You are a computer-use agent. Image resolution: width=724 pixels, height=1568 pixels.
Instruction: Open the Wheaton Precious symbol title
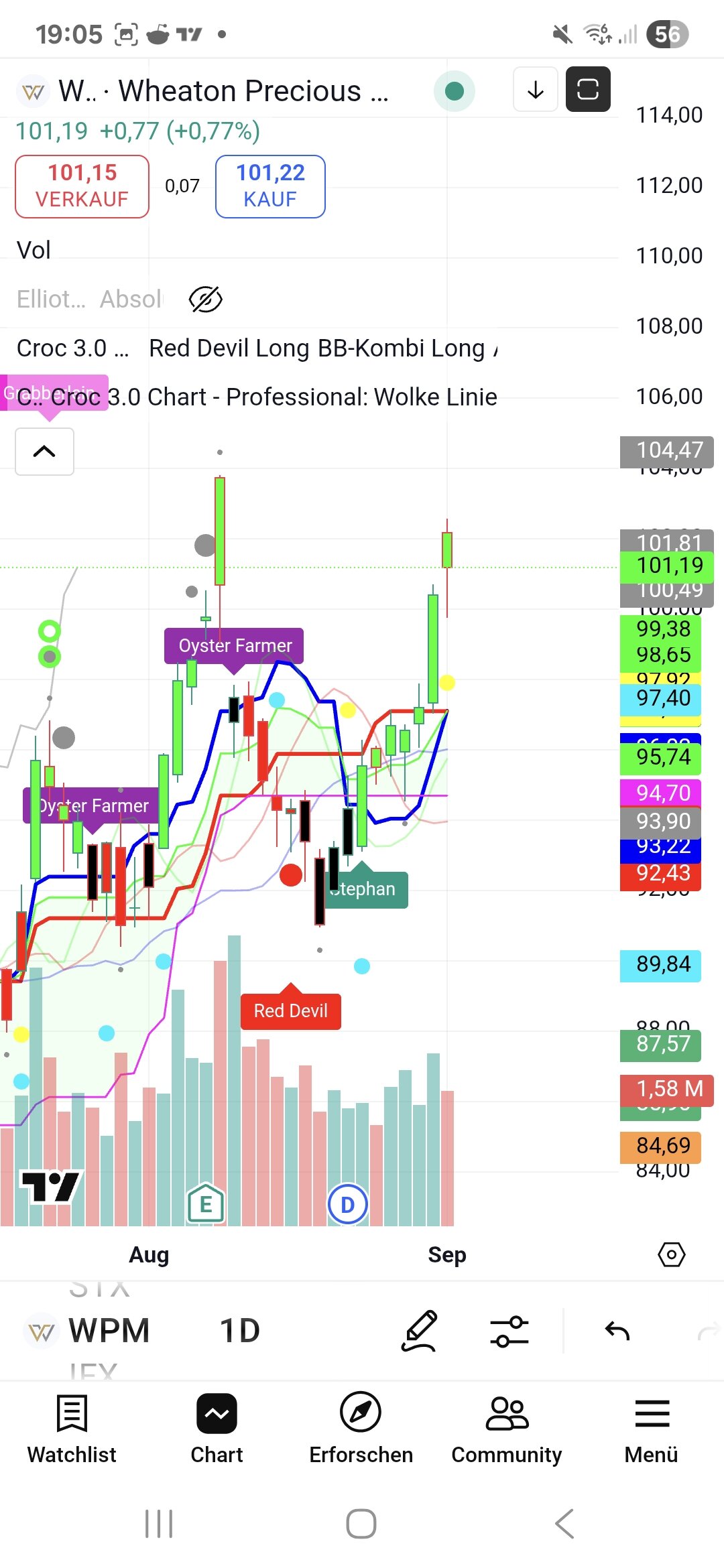(x=221, y=91)
